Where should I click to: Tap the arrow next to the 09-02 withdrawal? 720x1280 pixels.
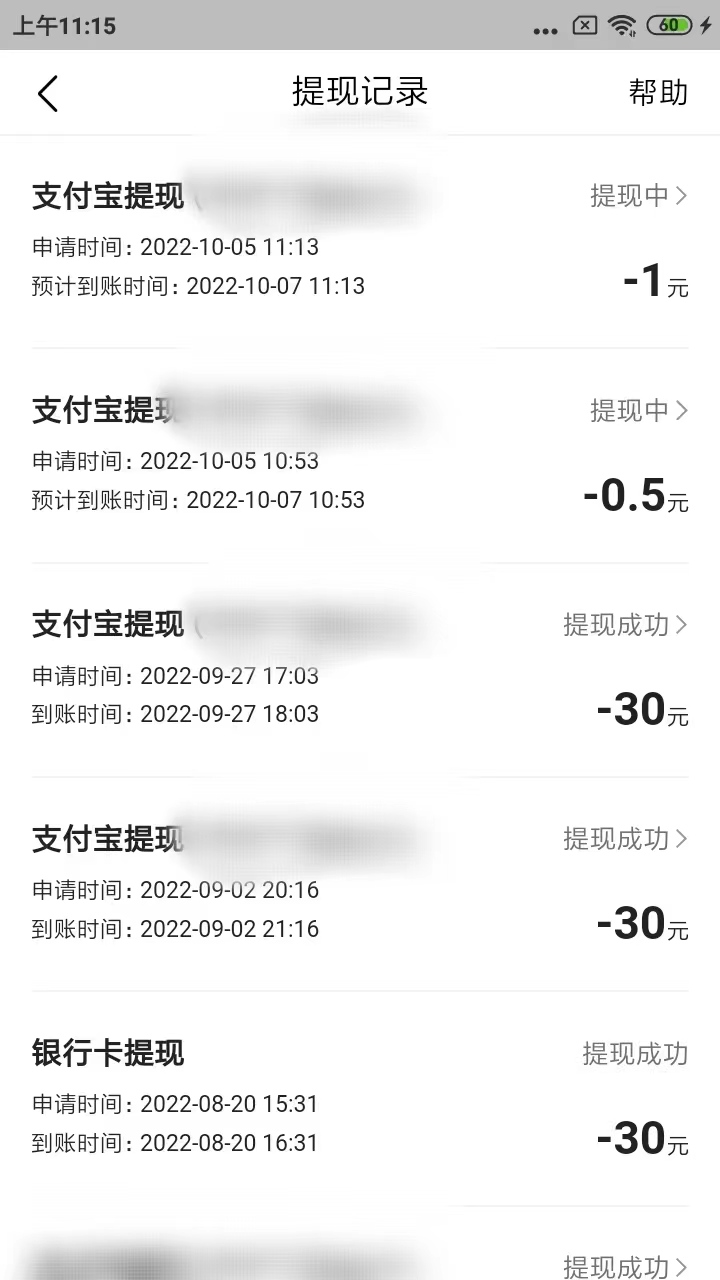(x=684, y=840)
